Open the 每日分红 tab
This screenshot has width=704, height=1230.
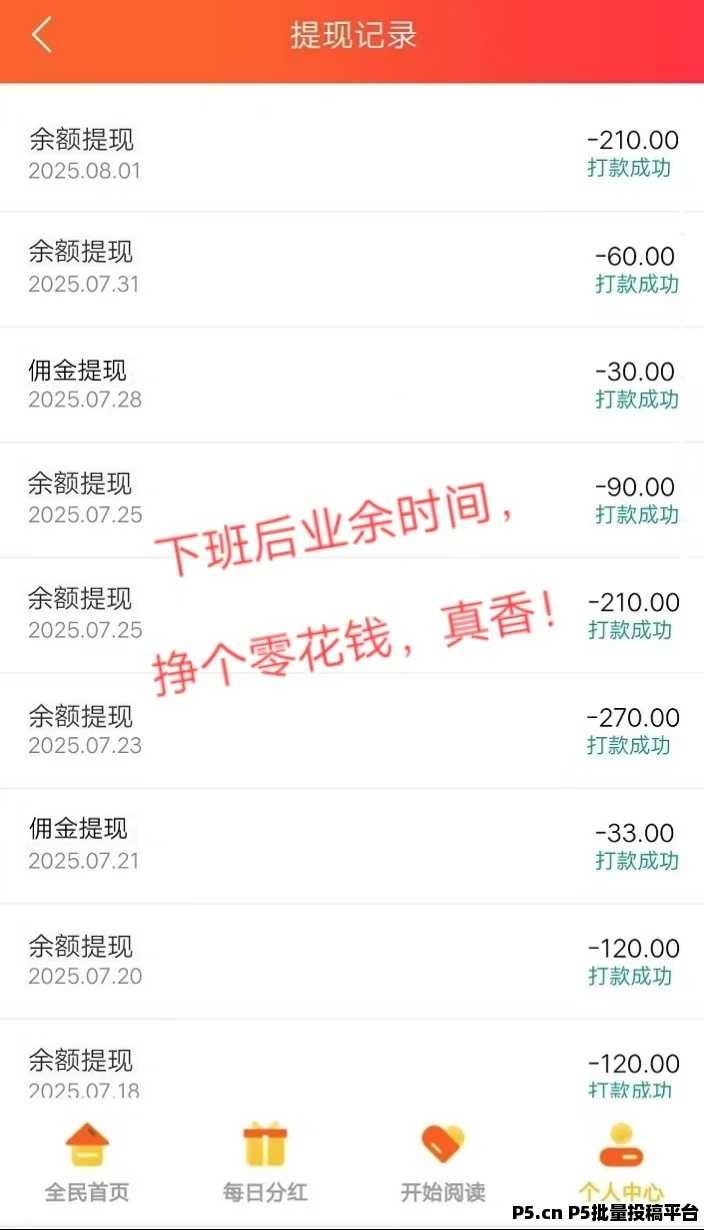(x=265, y=1163)
